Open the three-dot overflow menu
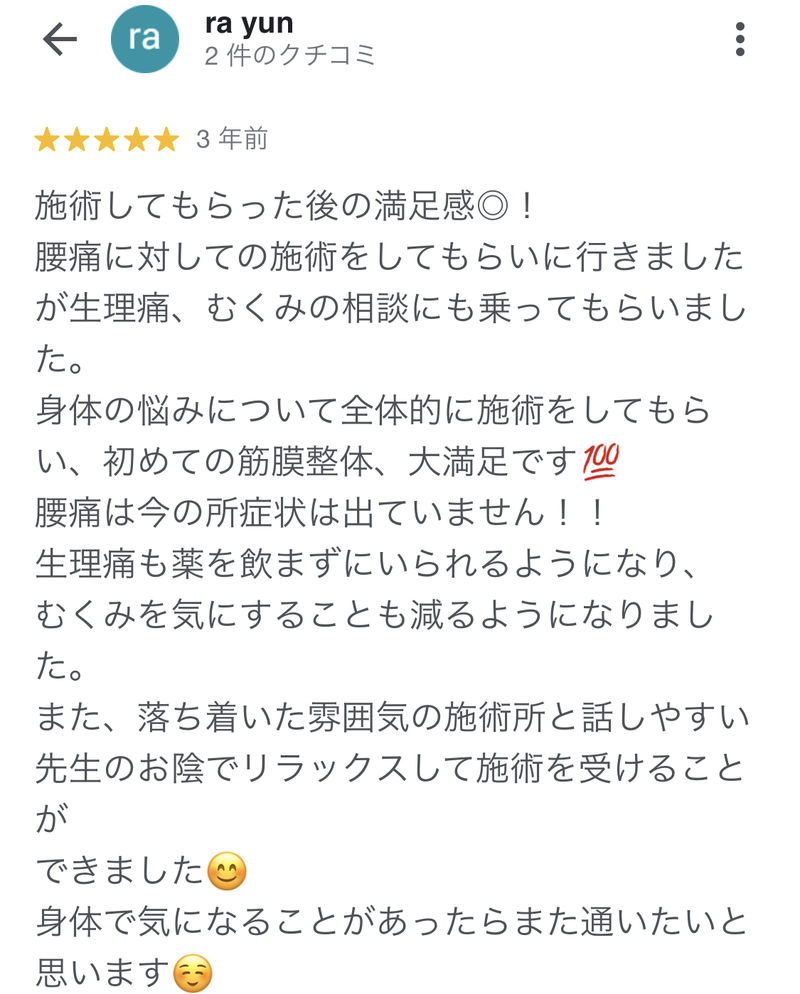This screenshot has width=800, height=994. (x=740, y=39)
